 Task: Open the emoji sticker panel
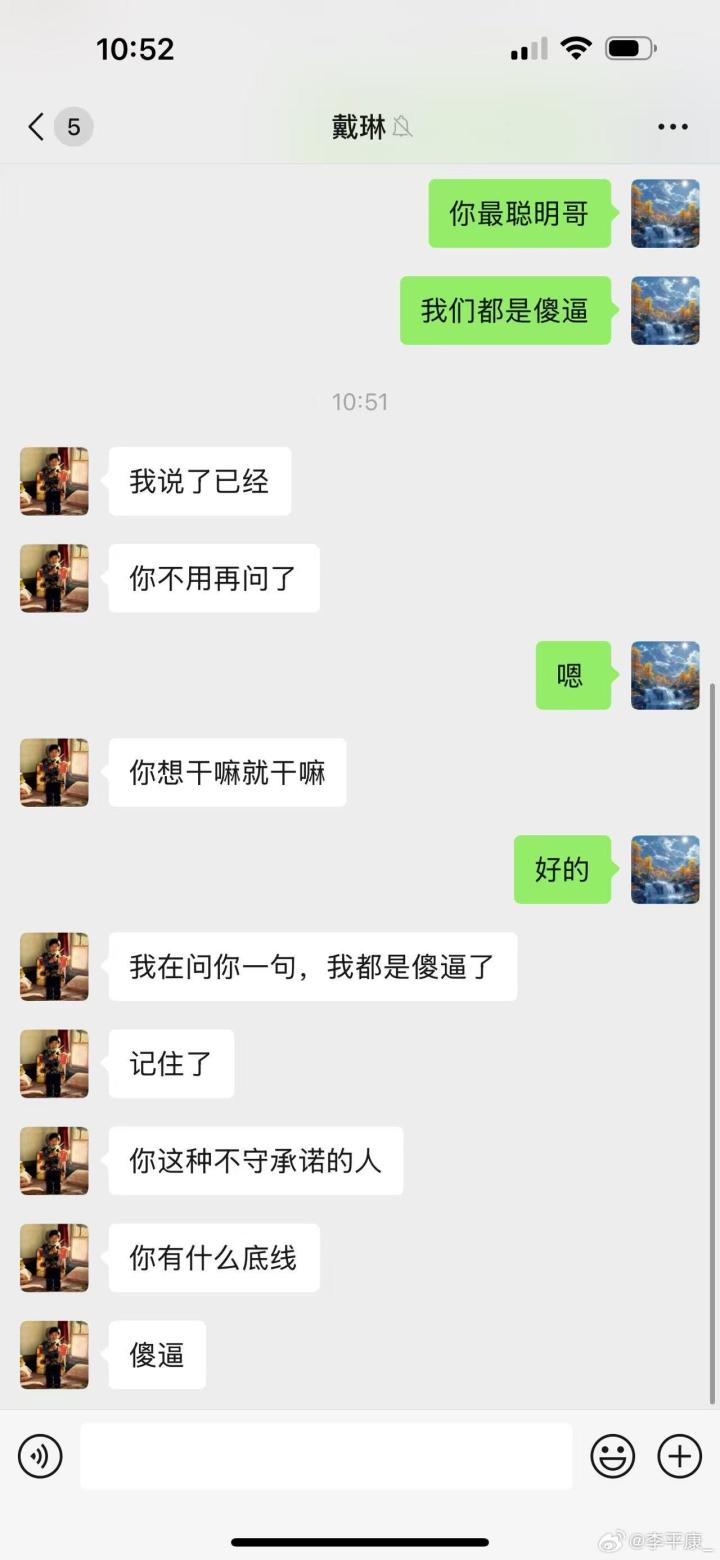[612, 1456]
